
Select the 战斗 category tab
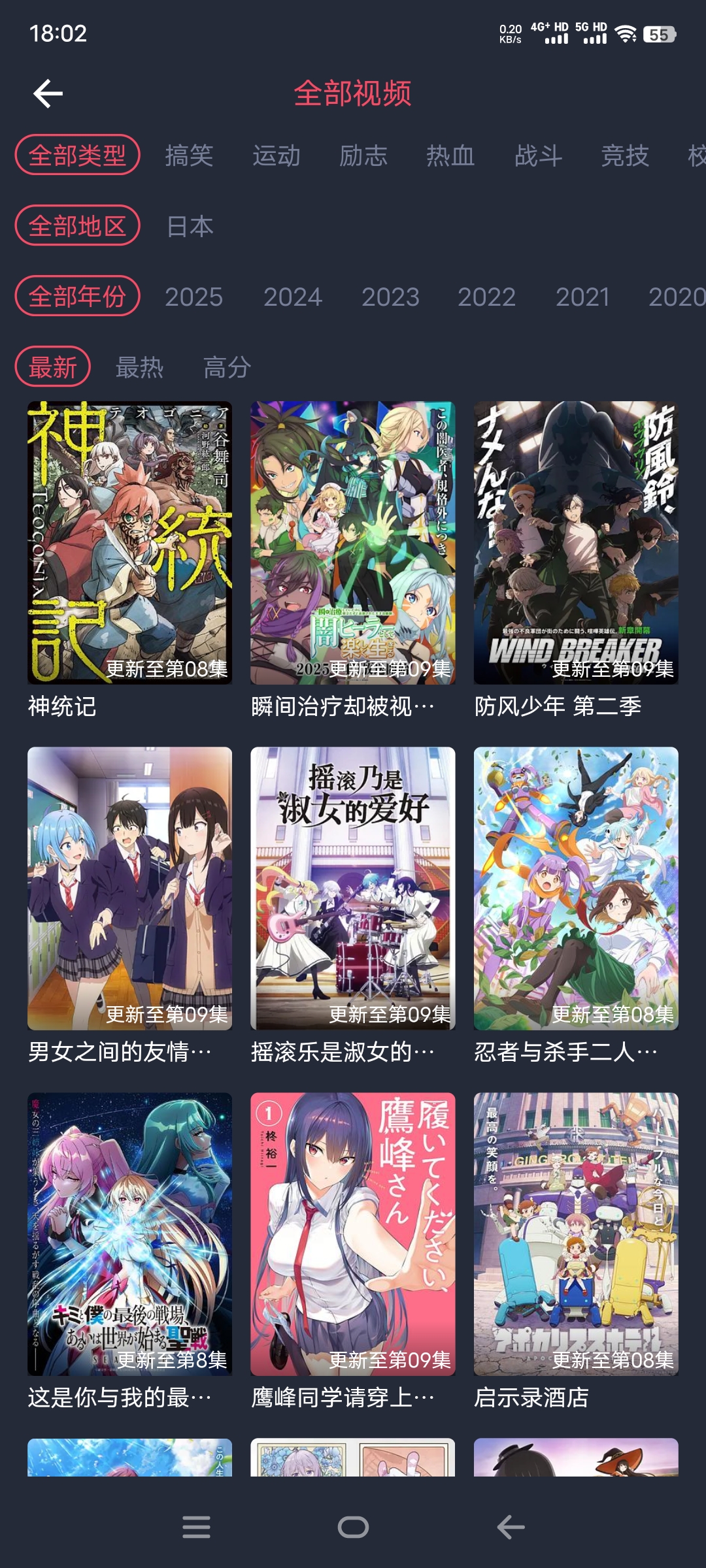pos(538,155)
